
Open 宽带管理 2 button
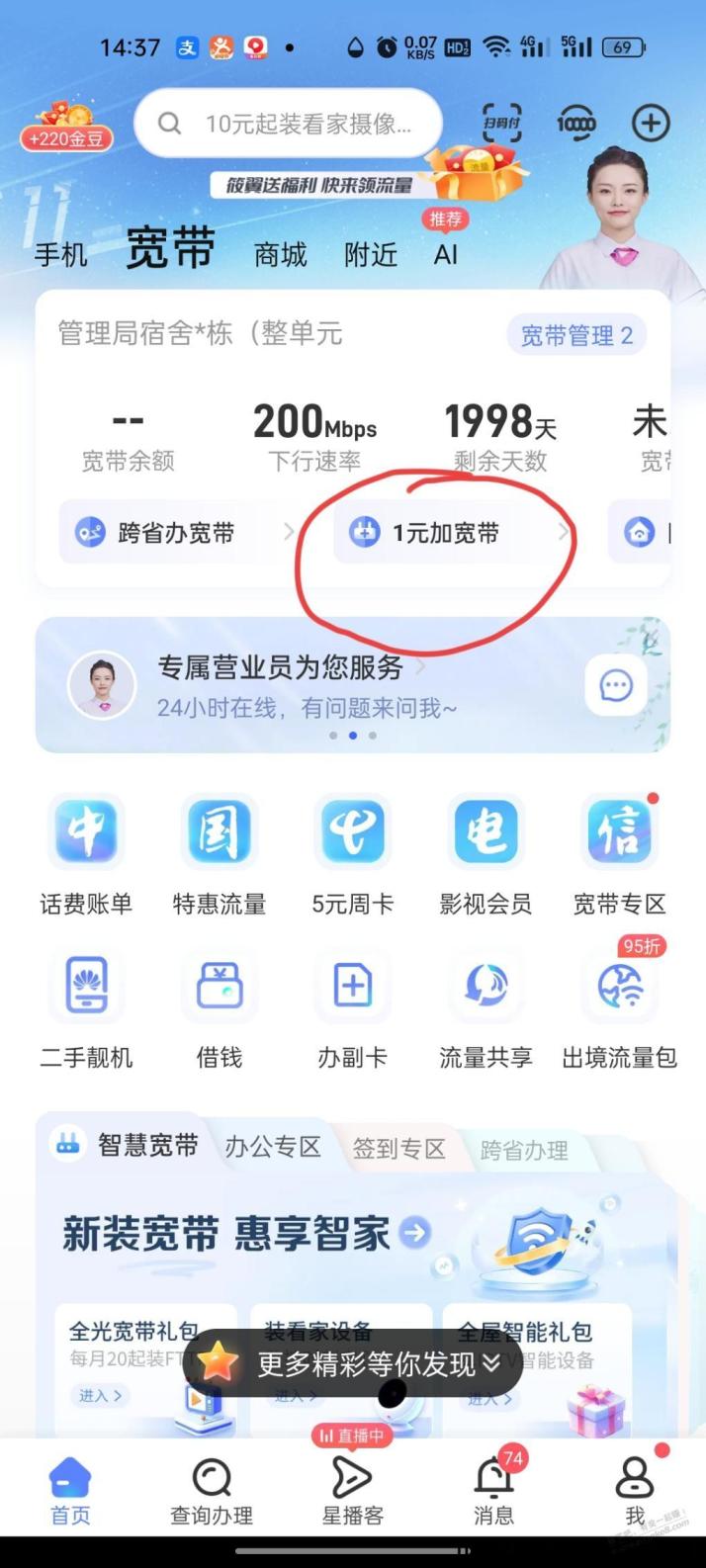576,335
